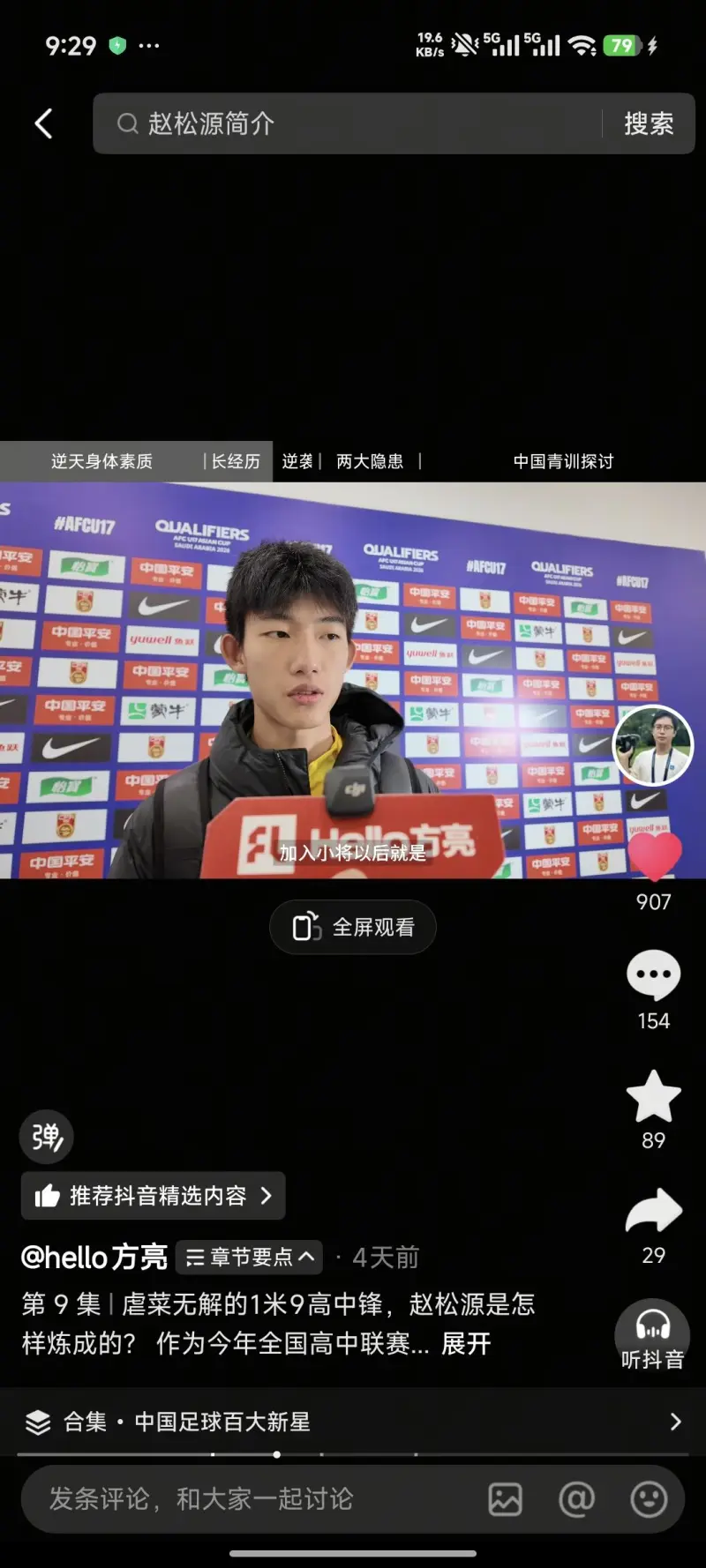Viewport: 706px width, 1568px height.
Task: Open the comments bubble icon
Action: point(653,974)
